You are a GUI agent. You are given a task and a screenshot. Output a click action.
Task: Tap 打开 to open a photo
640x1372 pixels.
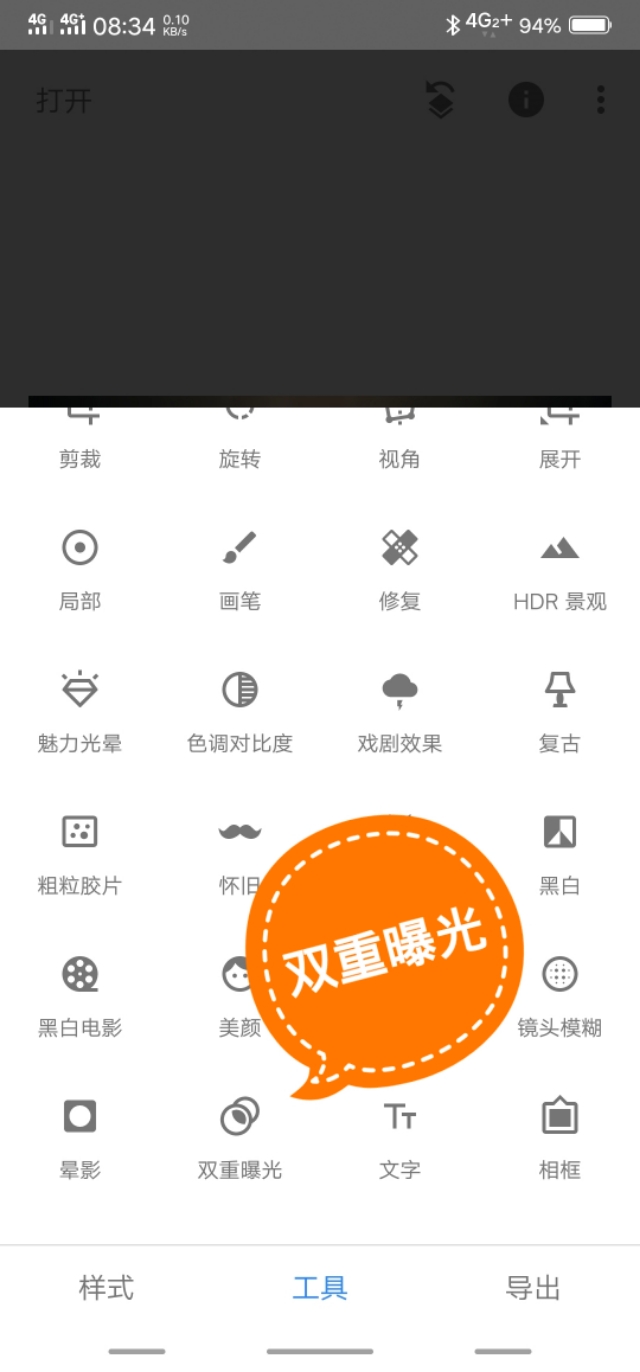tap(64, 100)
